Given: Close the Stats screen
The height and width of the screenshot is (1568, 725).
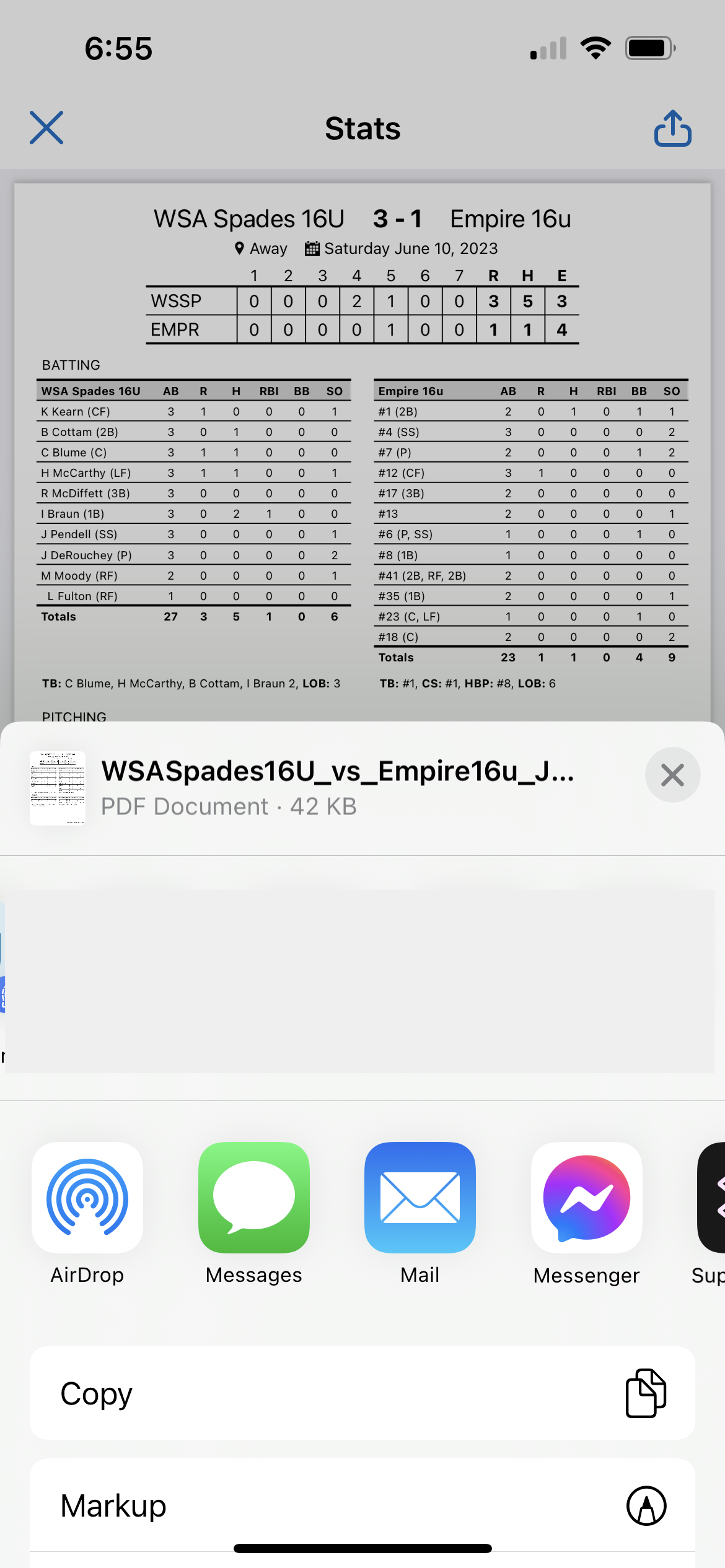Looking at the screenshot, I should pyautogui.click(x=46, y=128).
